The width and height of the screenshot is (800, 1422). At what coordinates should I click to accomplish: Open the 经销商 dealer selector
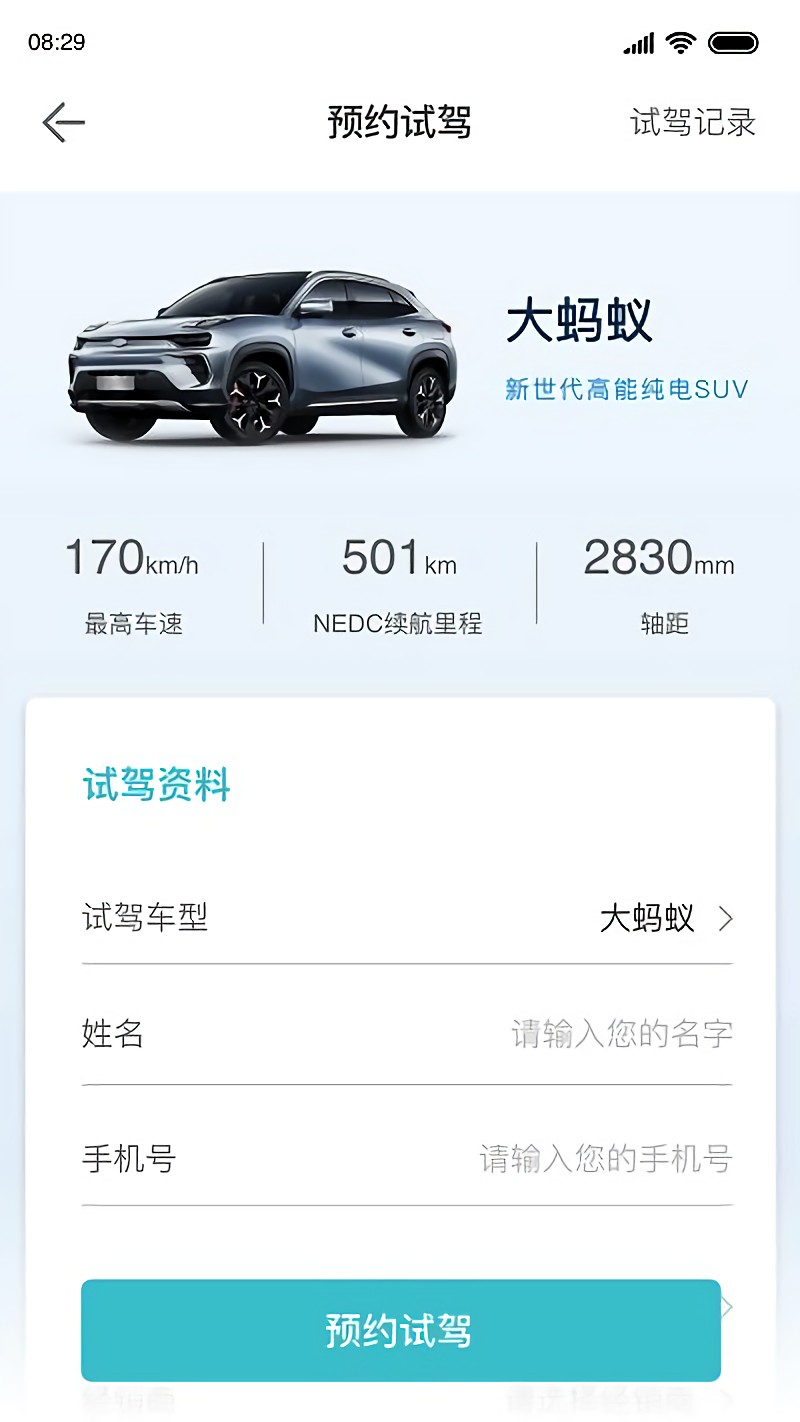[400, 1398]
